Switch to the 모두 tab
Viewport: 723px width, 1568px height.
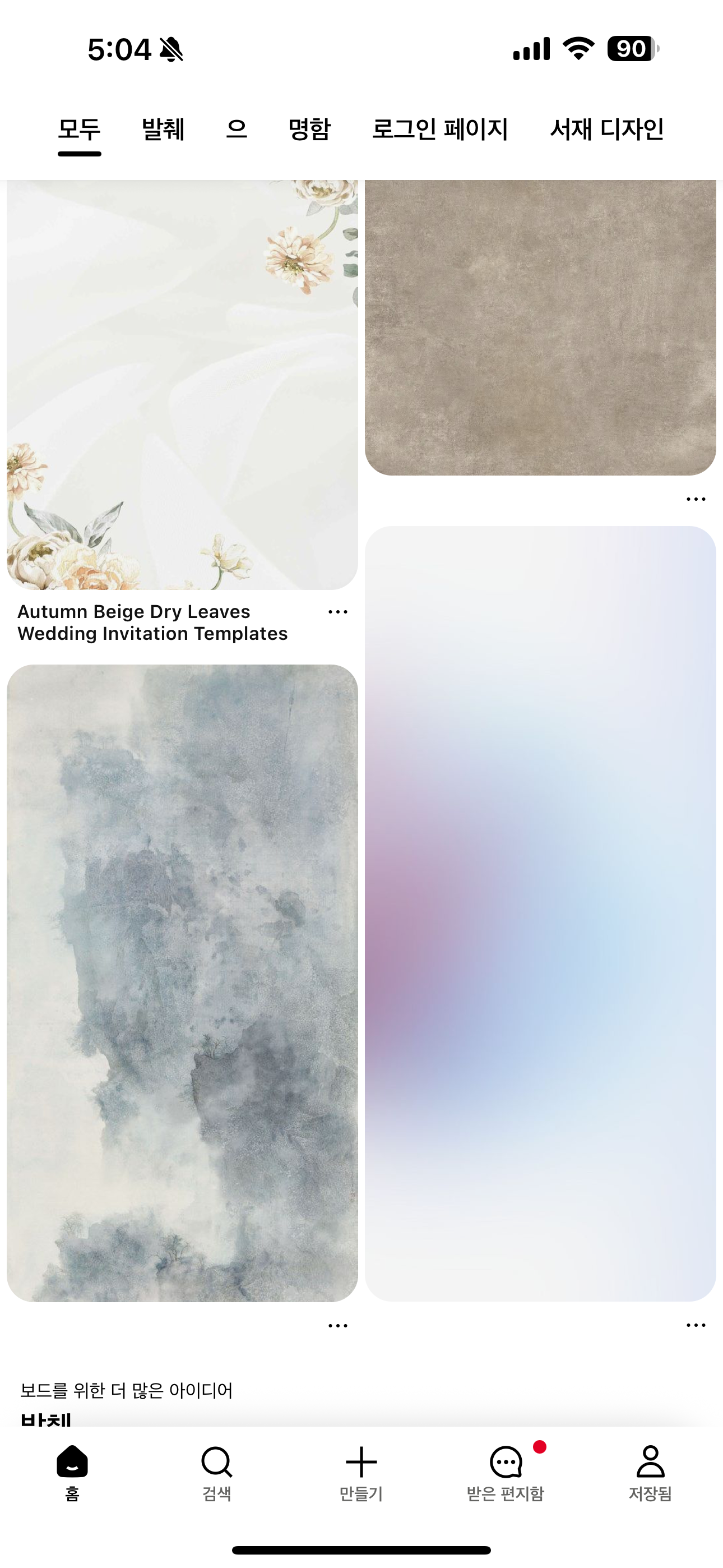79,129
